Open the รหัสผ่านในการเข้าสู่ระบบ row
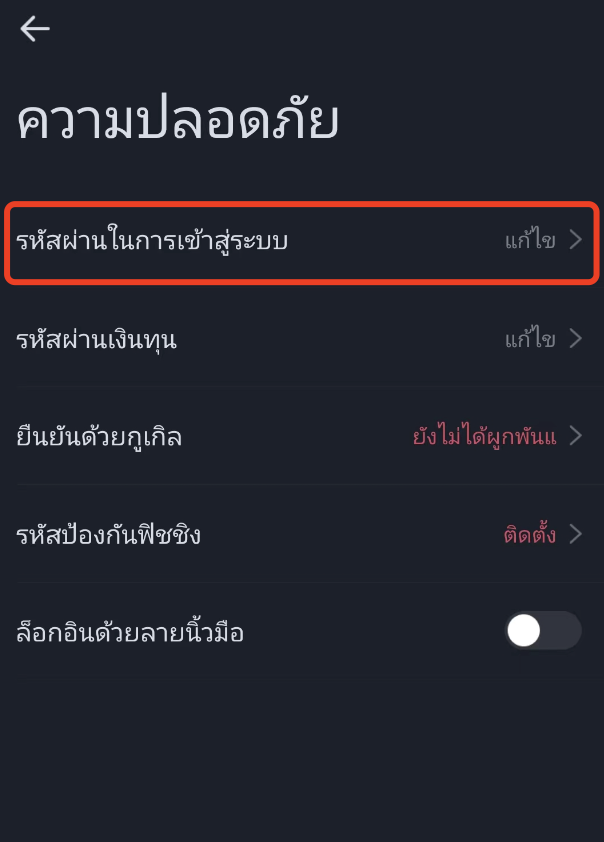This screenshot has width=604, height=842. click(300, 241)
